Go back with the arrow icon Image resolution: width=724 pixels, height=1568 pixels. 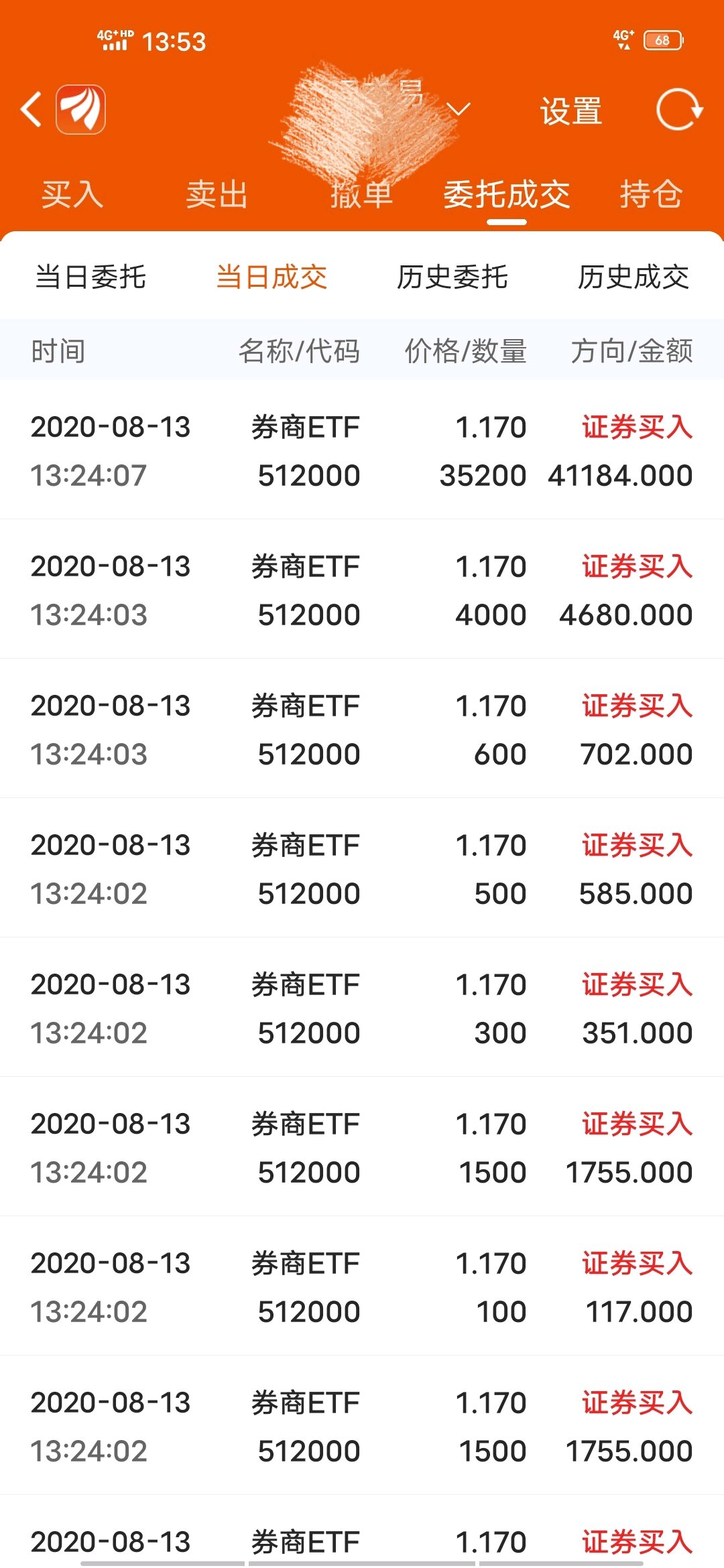(32, 110)
